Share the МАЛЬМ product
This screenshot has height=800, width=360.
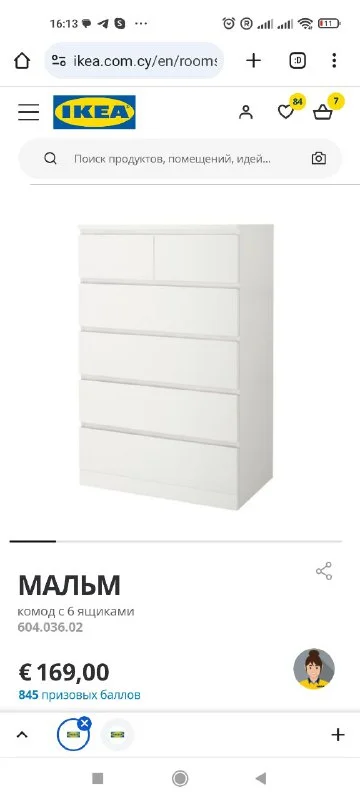click(x=324, y=571)
